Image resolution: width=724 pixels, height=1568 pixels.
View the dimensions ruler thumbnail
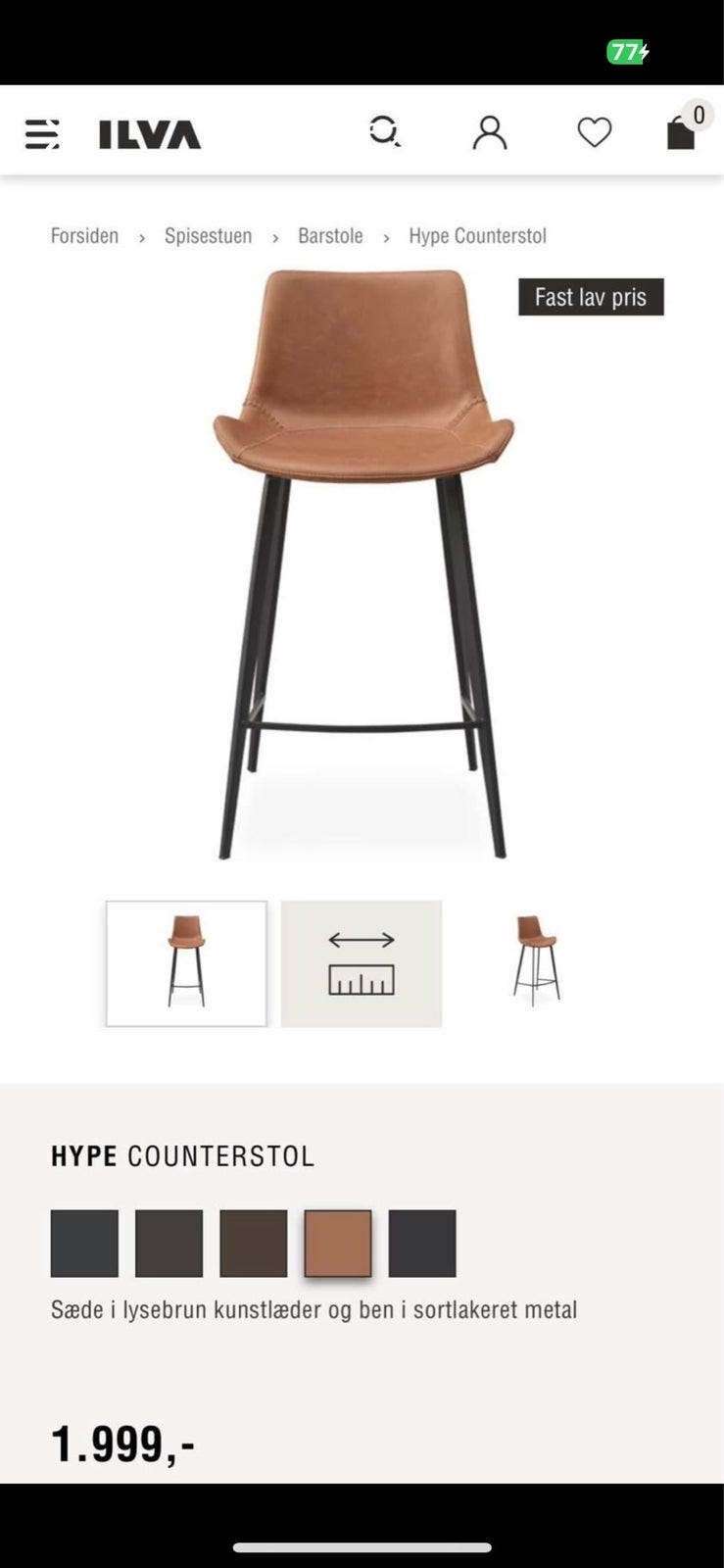pyautogui.click(x=362, y=963)
